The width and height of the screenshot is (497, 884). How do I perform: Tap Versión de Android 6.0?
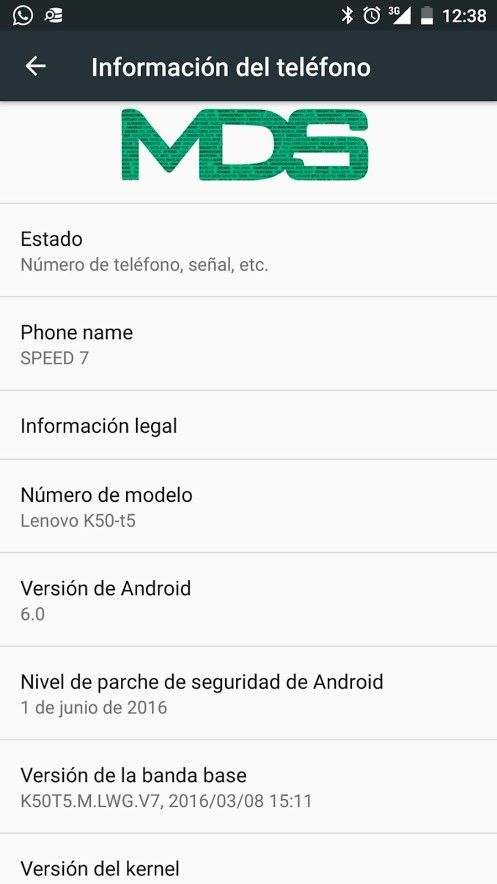tap(248, 600)
